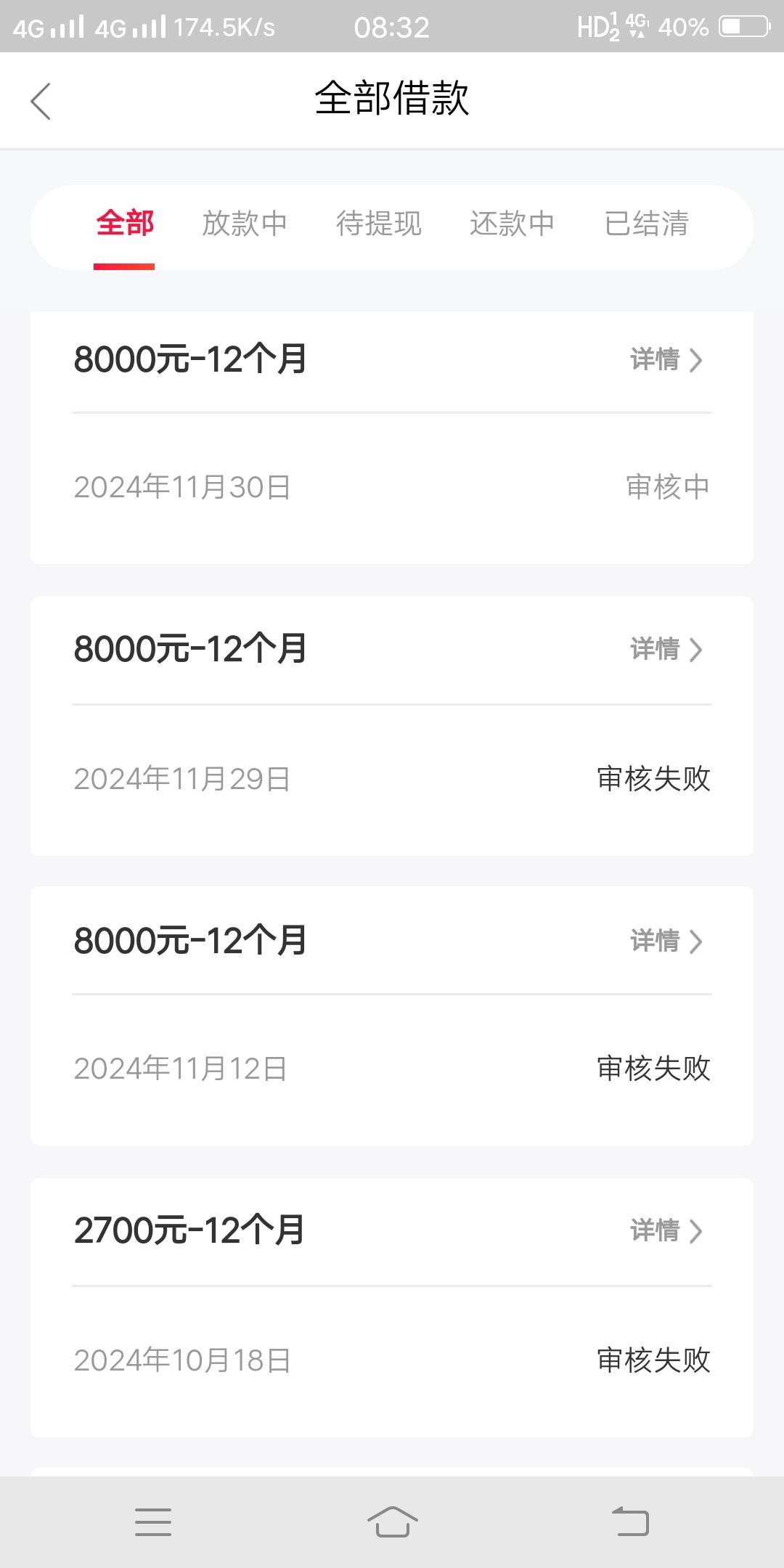784x1568 pixels.
Task: Tap the system home button
Action: pos(392,1522)
